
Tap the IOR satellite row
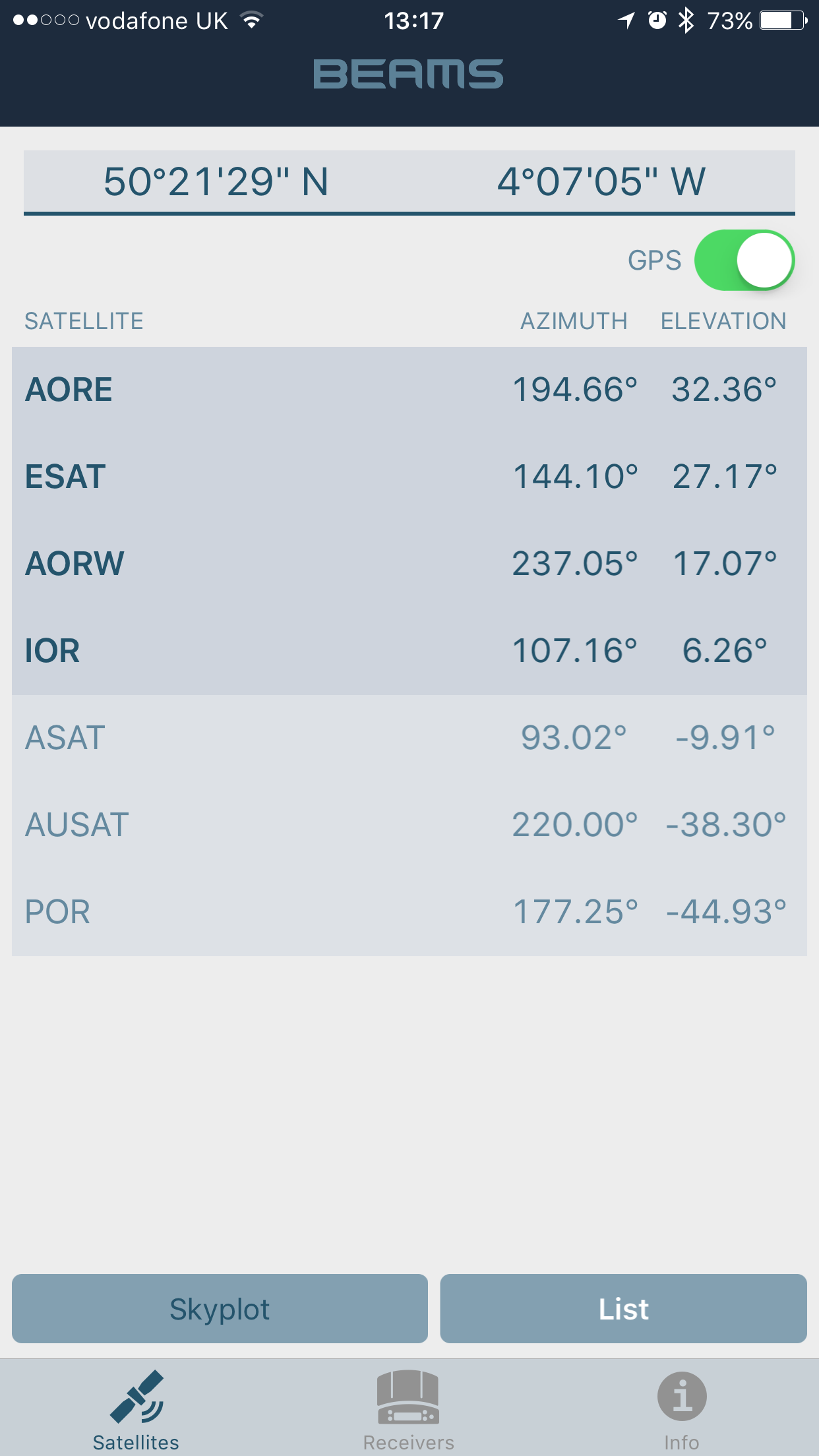(409, 651)
